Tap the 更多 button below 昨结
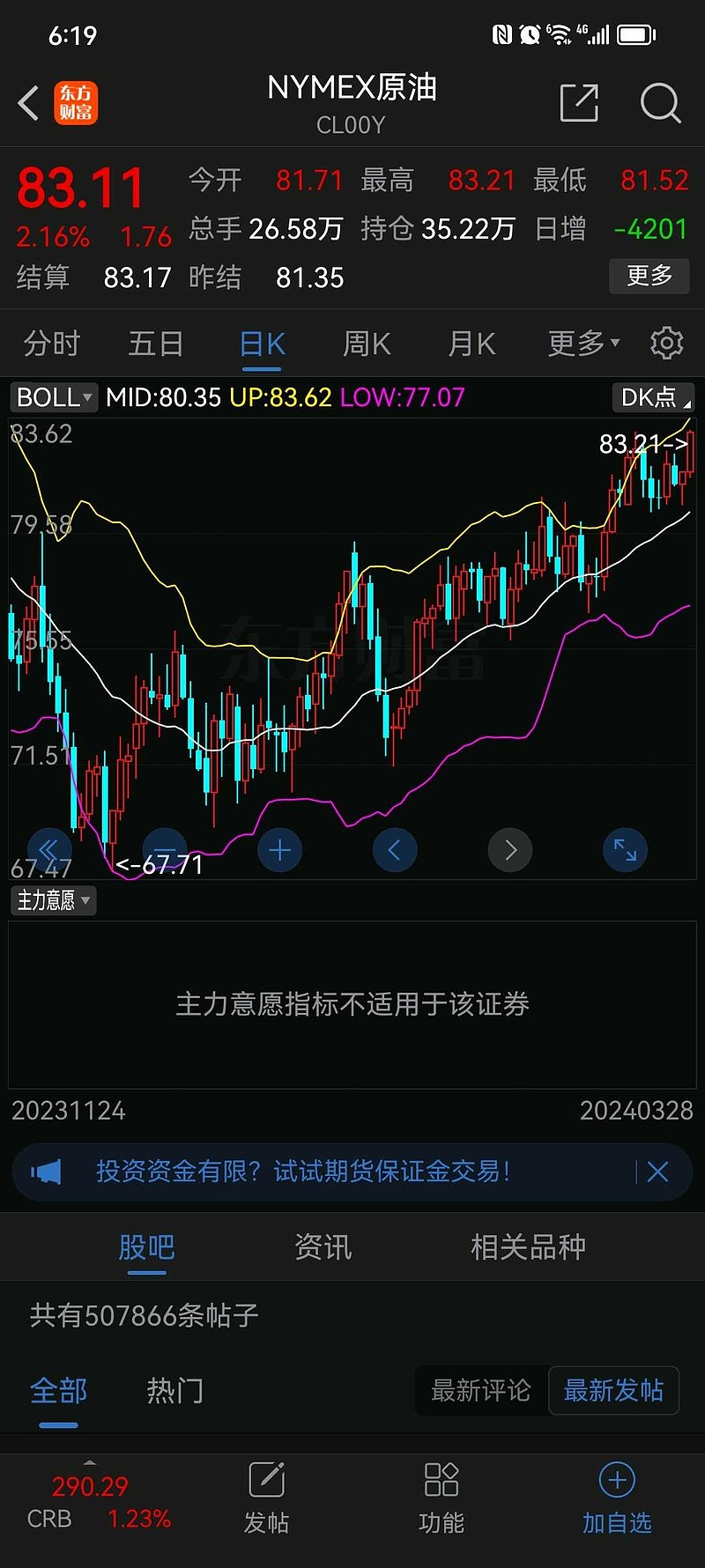 pyautogui.click(x=649, y=276)
